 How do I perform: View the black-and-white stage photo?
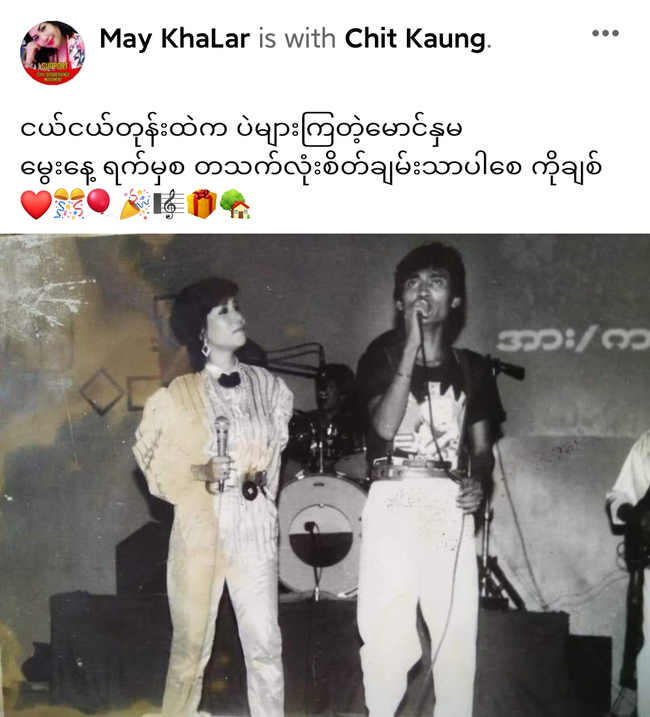coord(325,475)
